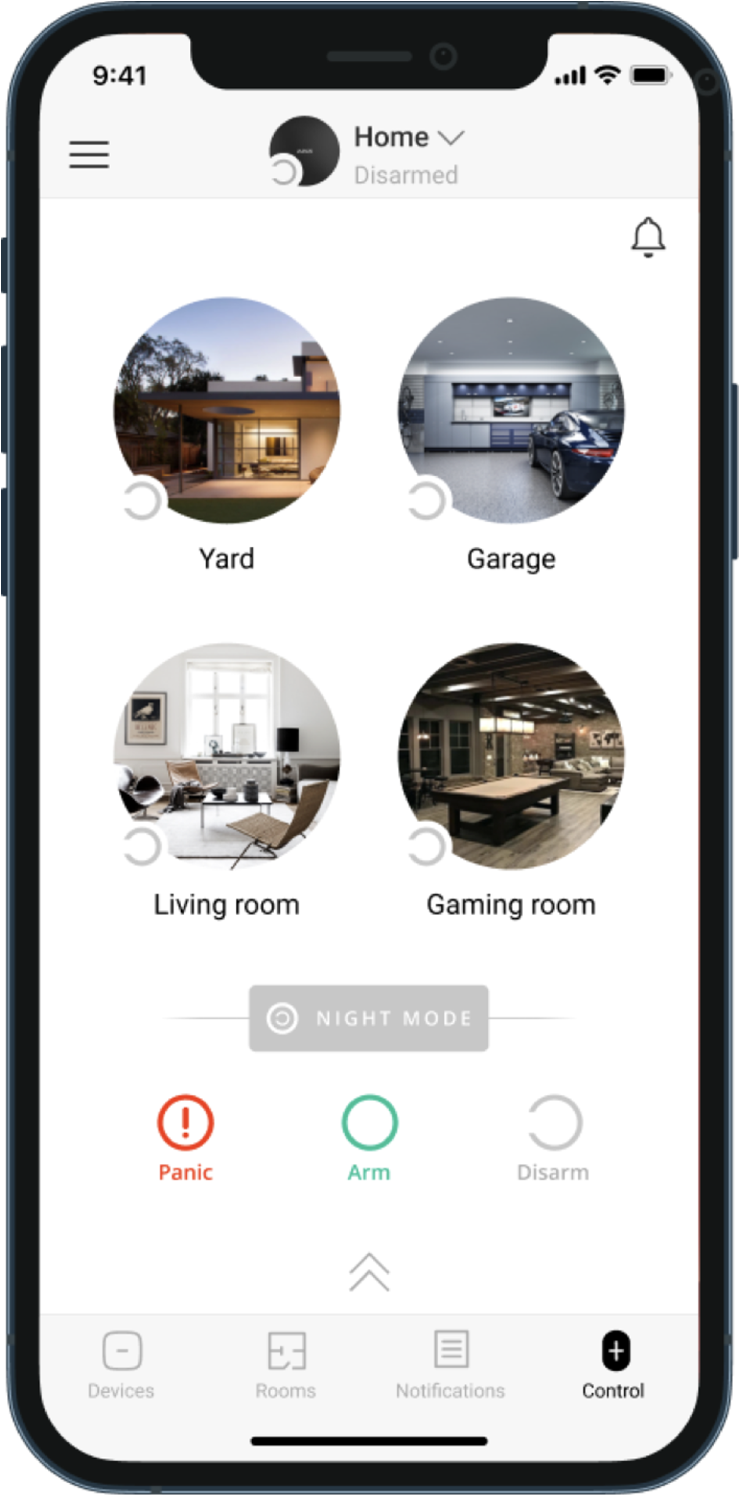Arm the security system
This screenshot has width=740, height=1497.
[369, 1124]
